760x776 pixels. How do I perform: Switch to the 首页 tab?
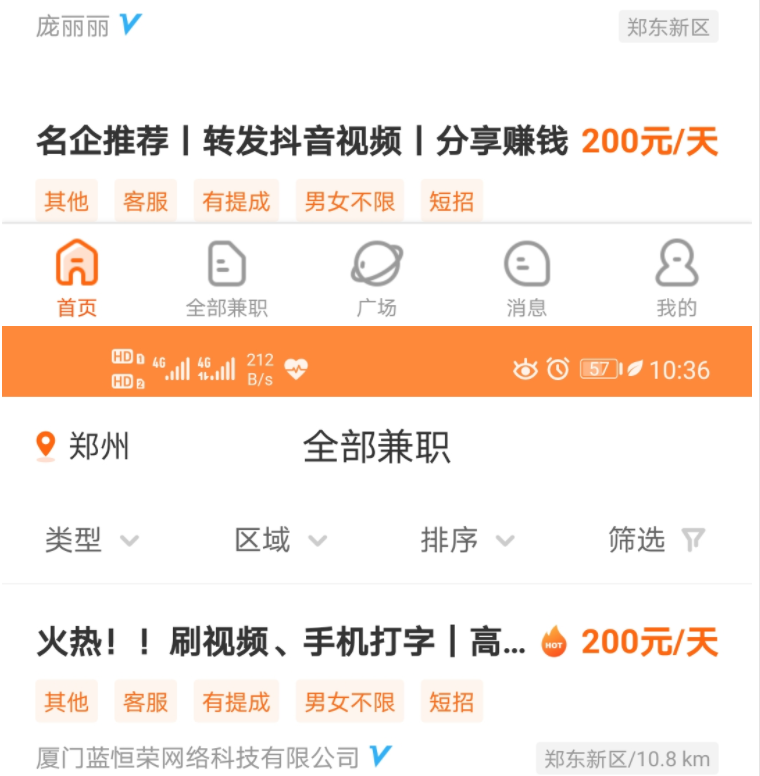coord(77,278)
